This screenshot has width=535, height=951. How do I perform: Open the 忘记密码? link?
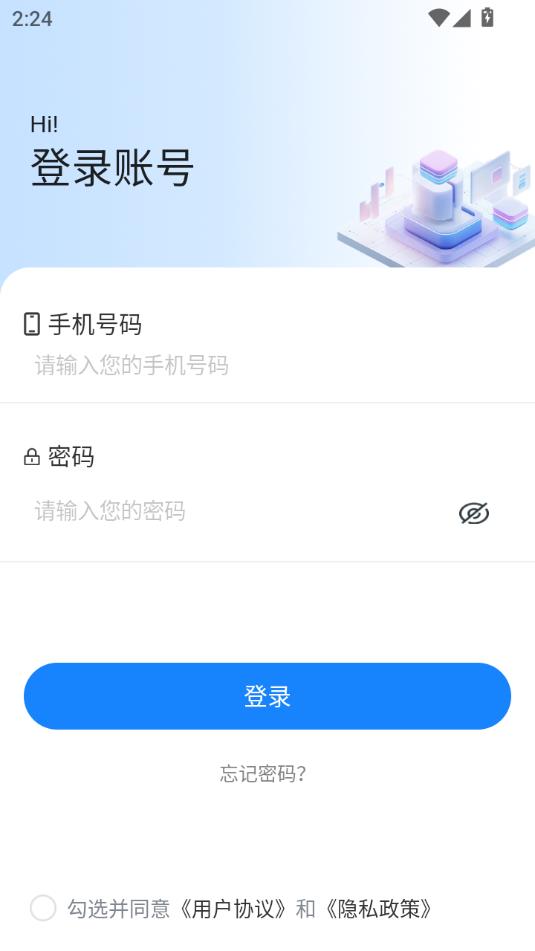[263, 774]
